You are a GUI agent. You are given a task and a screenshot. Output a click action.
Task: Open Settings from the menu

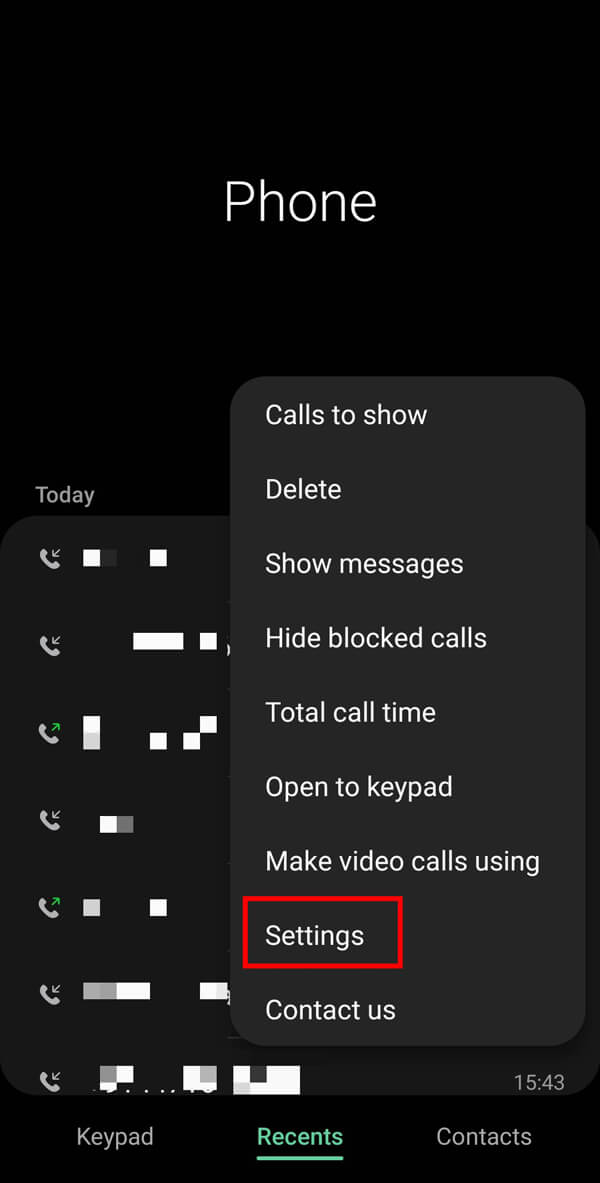pos(315,936)
